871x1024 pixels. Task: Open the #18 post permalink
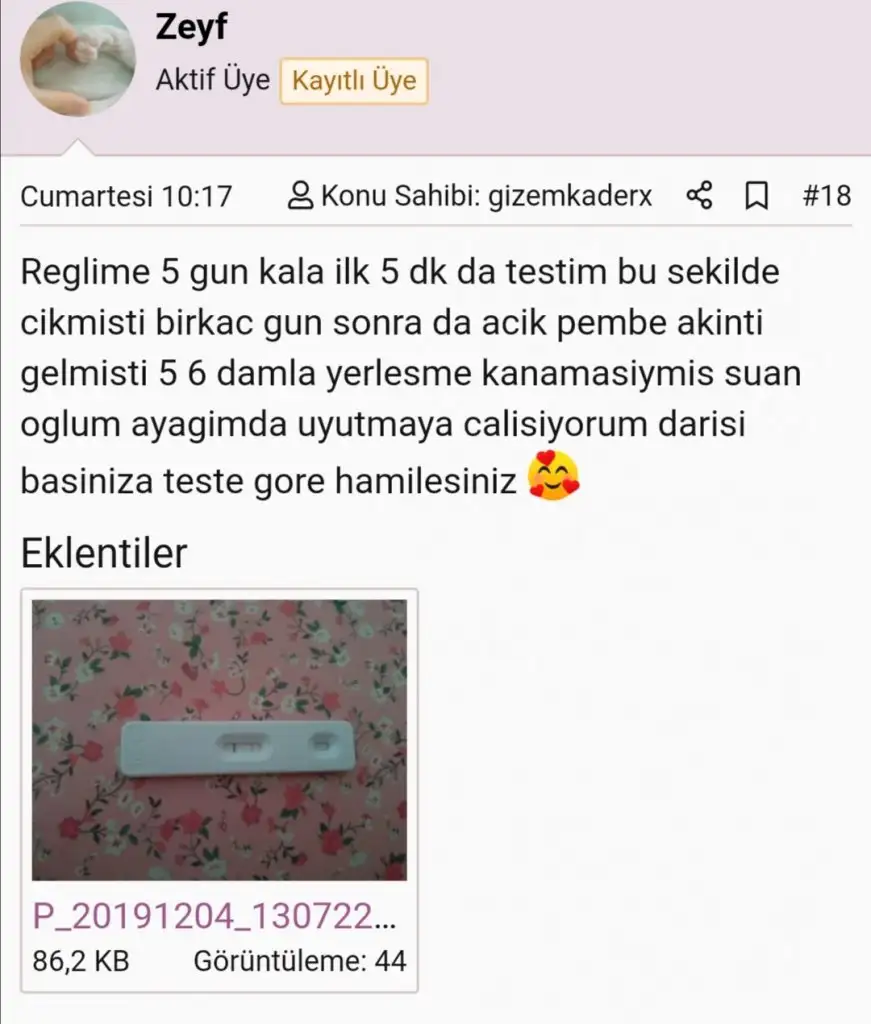point(826,195)
